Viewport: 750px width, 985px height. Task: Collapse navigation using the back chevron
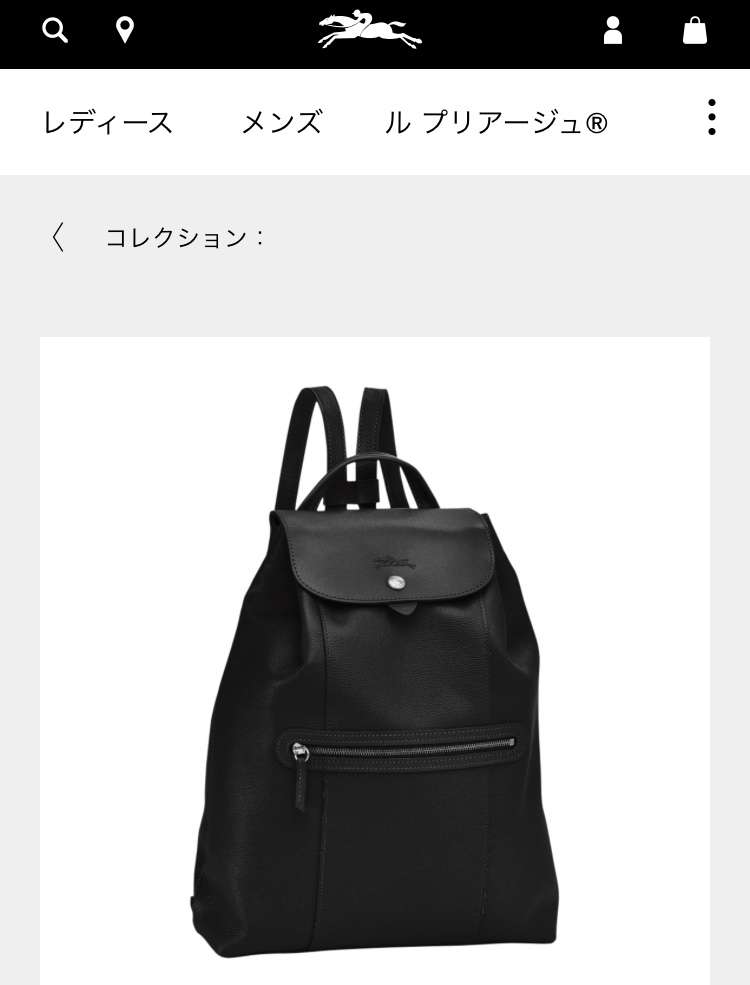pyautogui.click(x=57, y=239)
